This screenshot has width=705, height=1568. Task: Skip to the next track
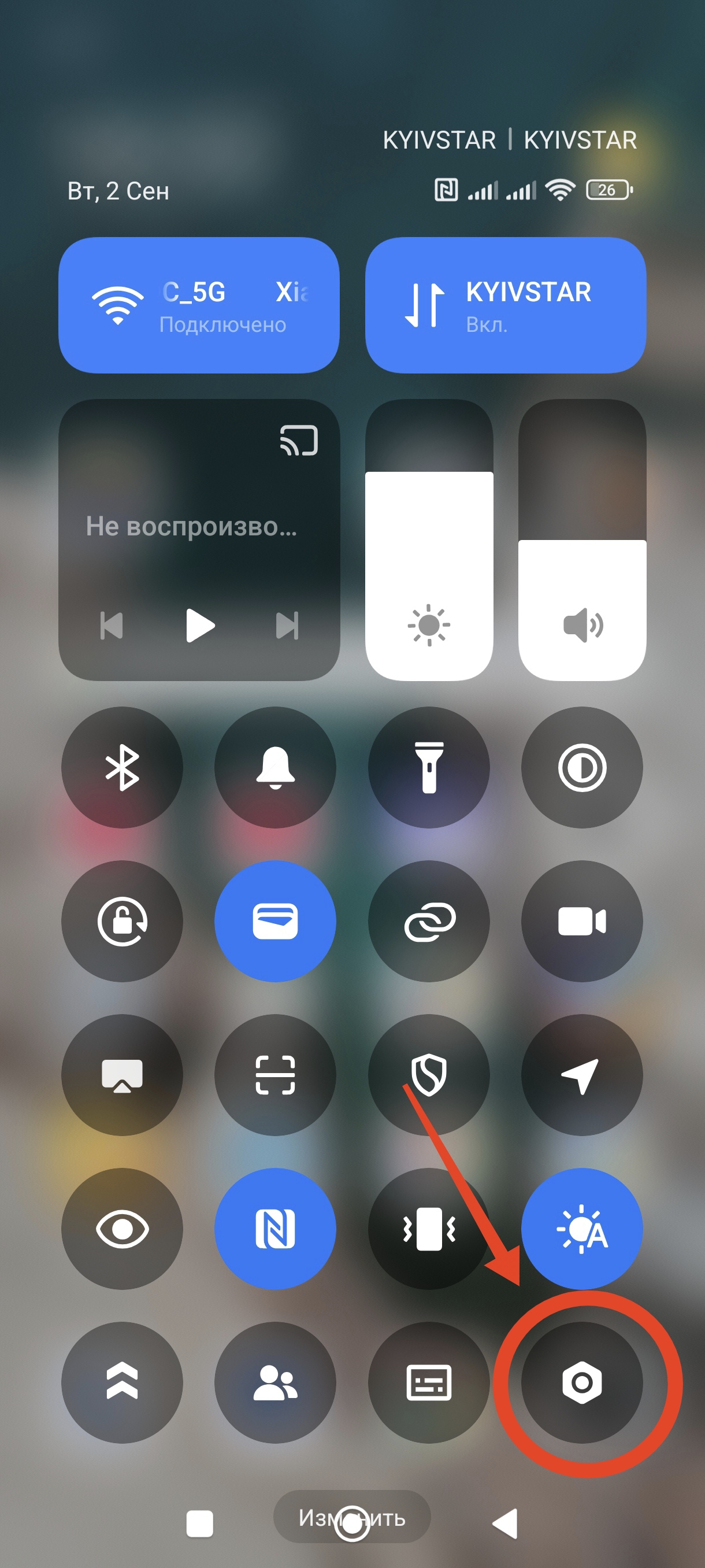tap(287, 625)
